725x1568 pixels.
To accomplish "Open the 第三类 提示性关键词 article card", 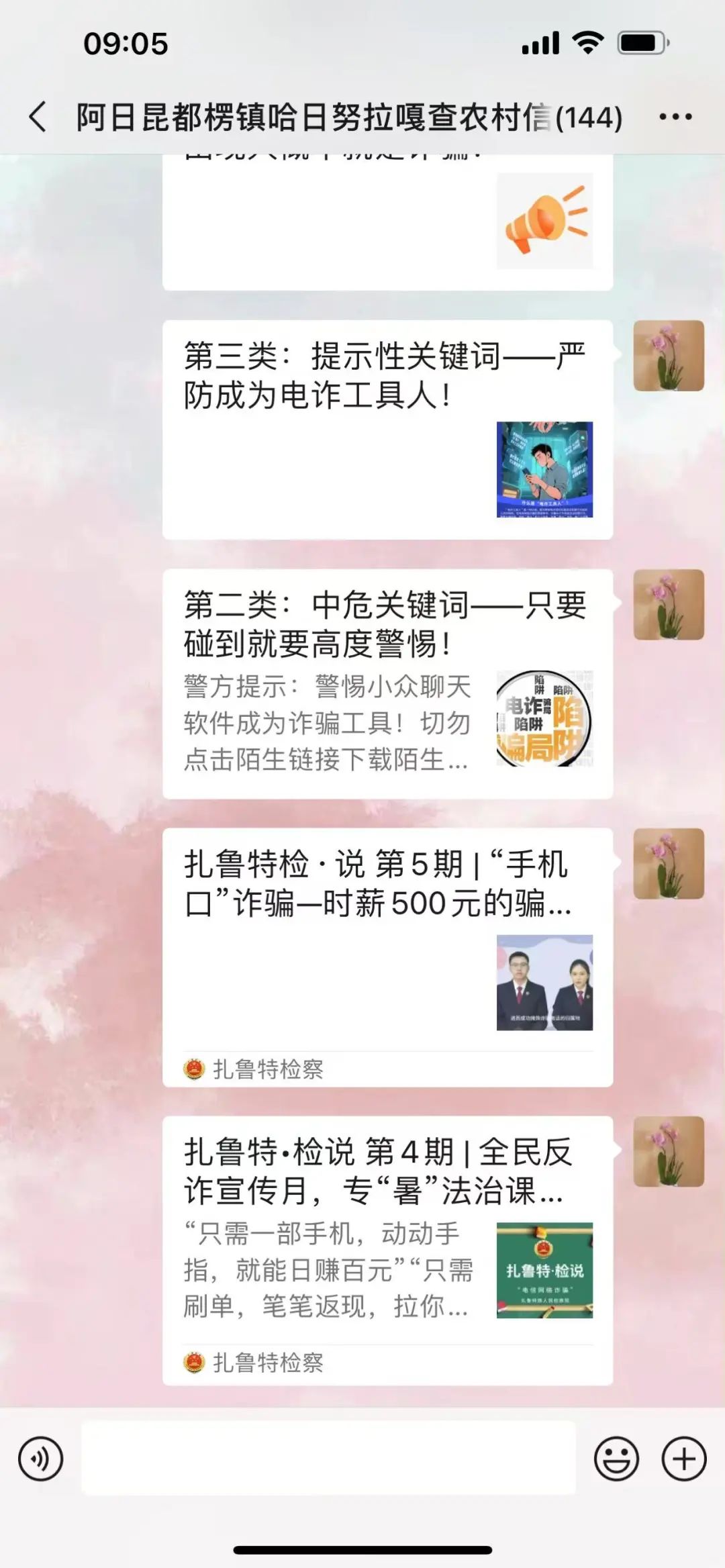I will [387, 430].
